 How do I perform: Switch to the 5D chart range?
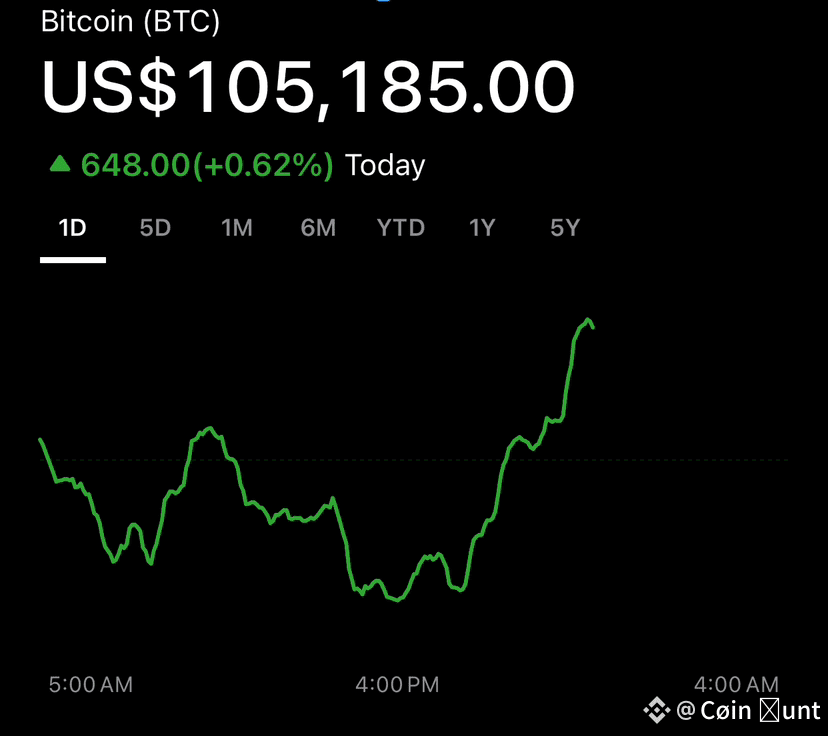(x=155, y=229)
